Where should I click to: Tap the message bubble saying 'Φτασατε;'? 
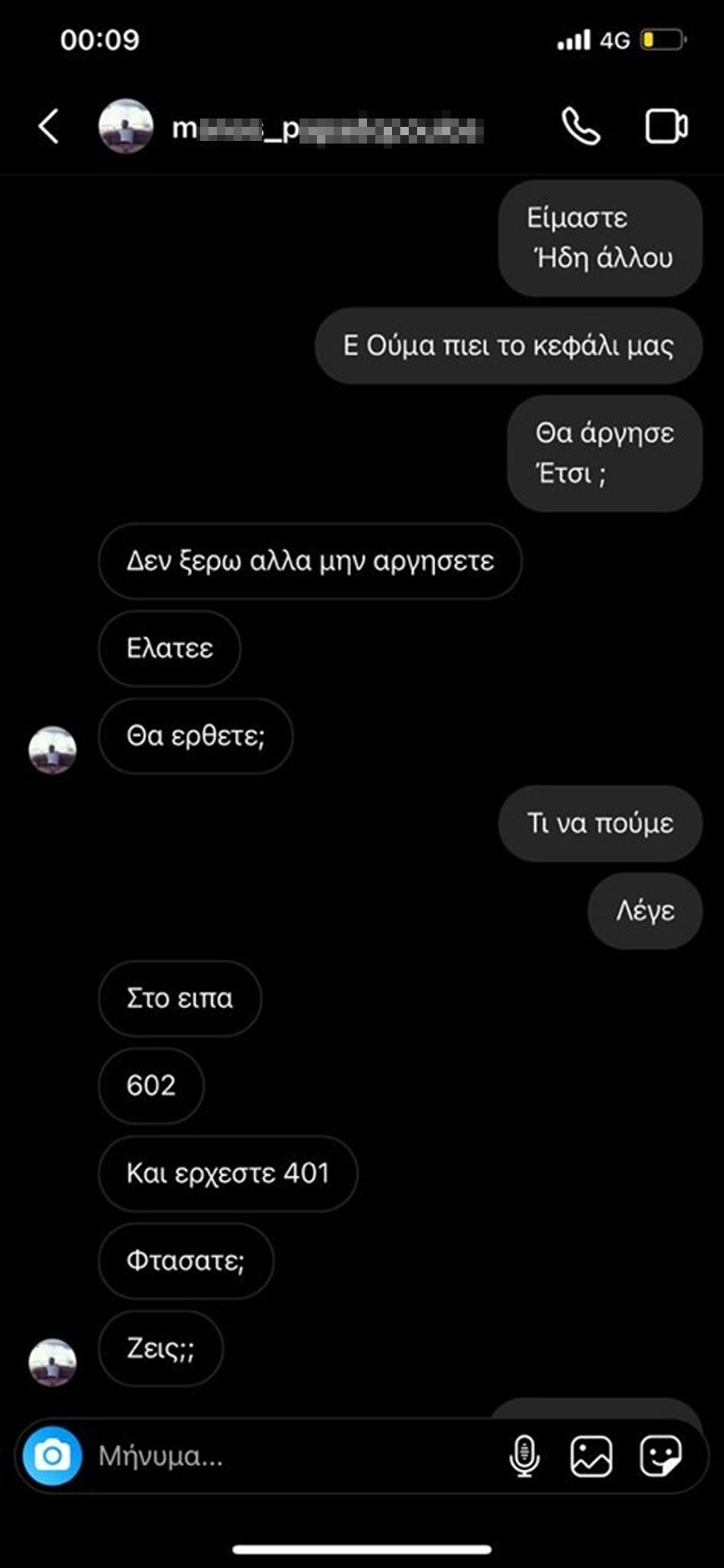coord(185,1262)
